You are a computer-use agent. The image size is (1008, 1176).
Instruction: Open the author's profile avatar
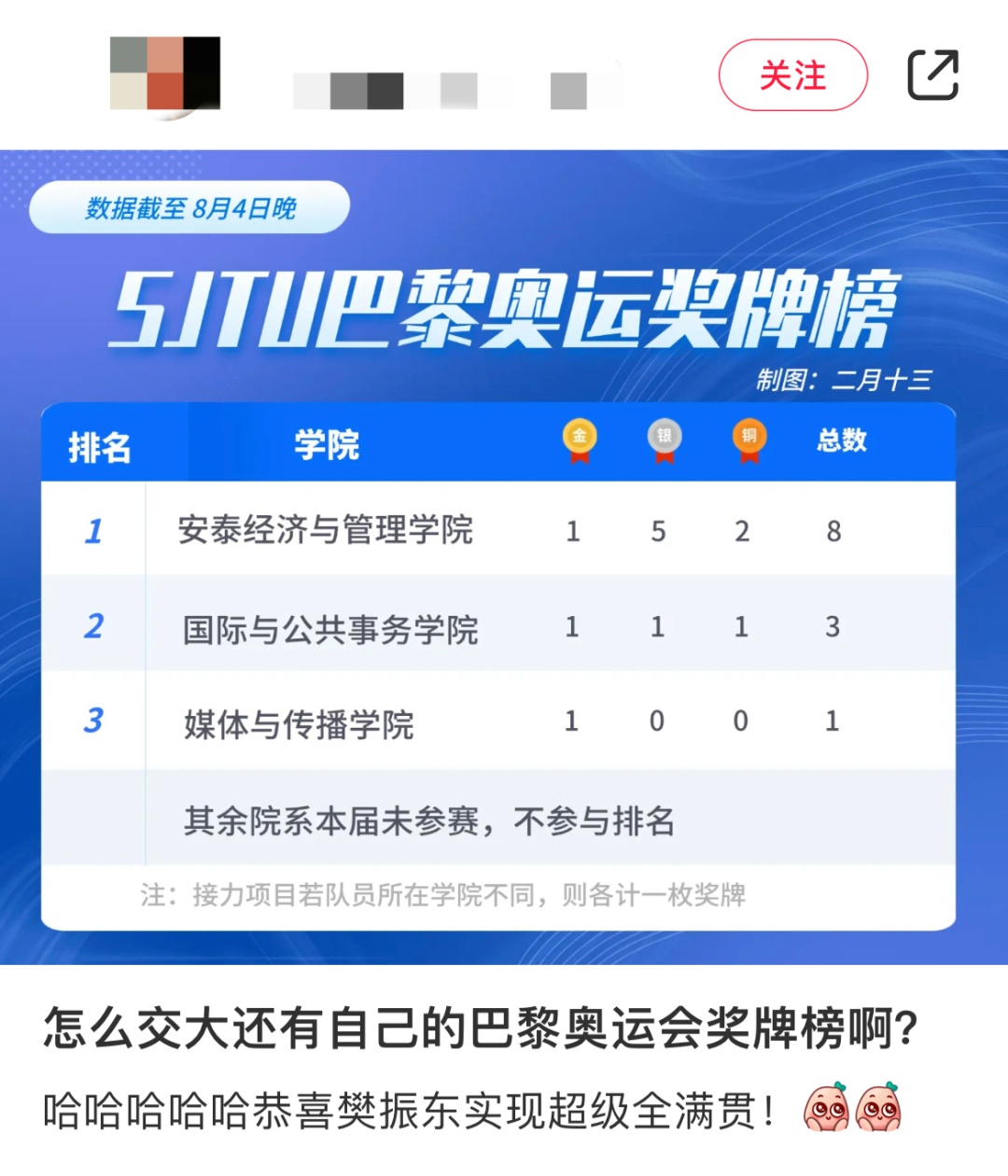click(165, 76)
